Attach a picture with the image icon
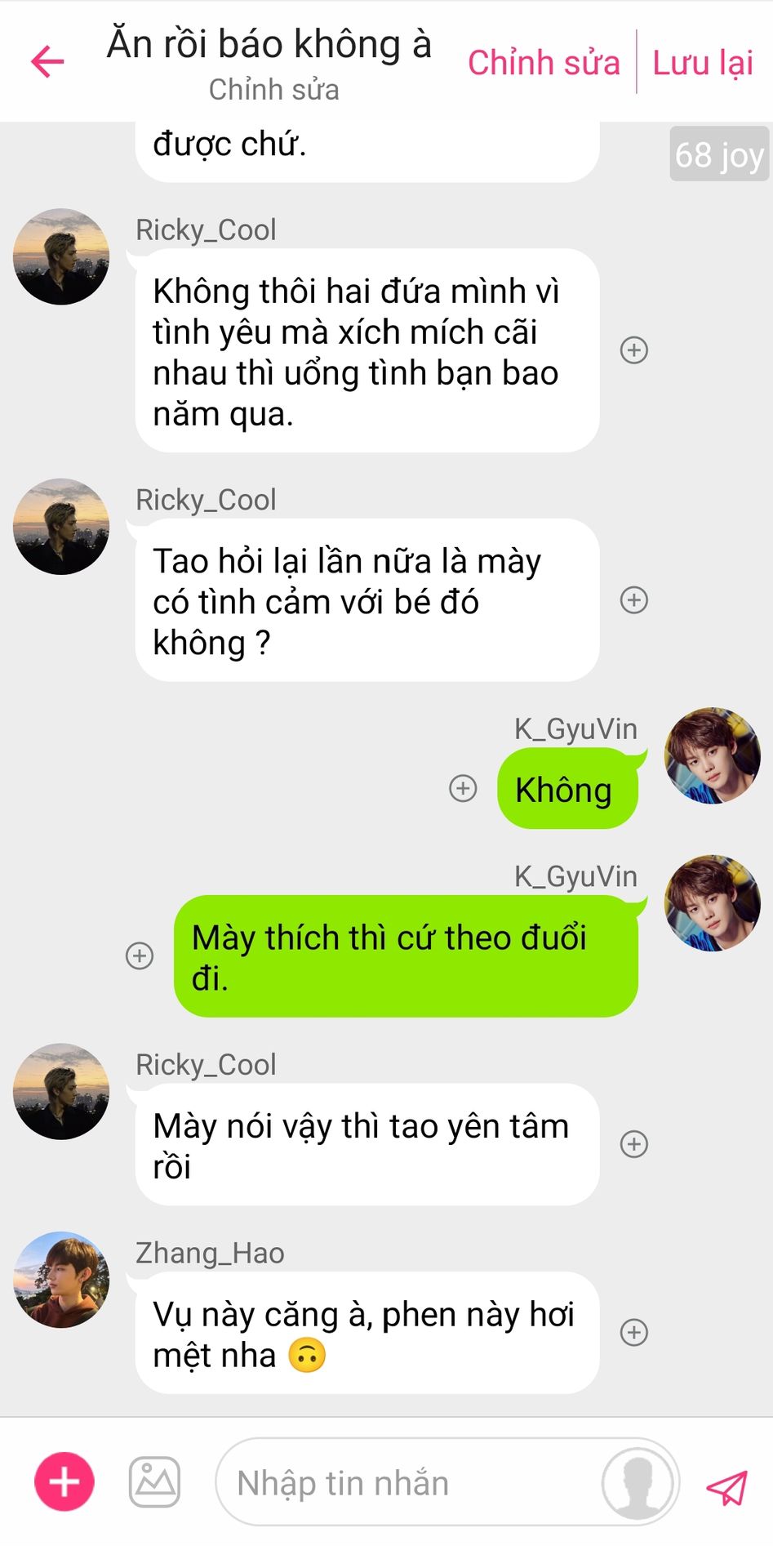 [x=154, y=1481]
